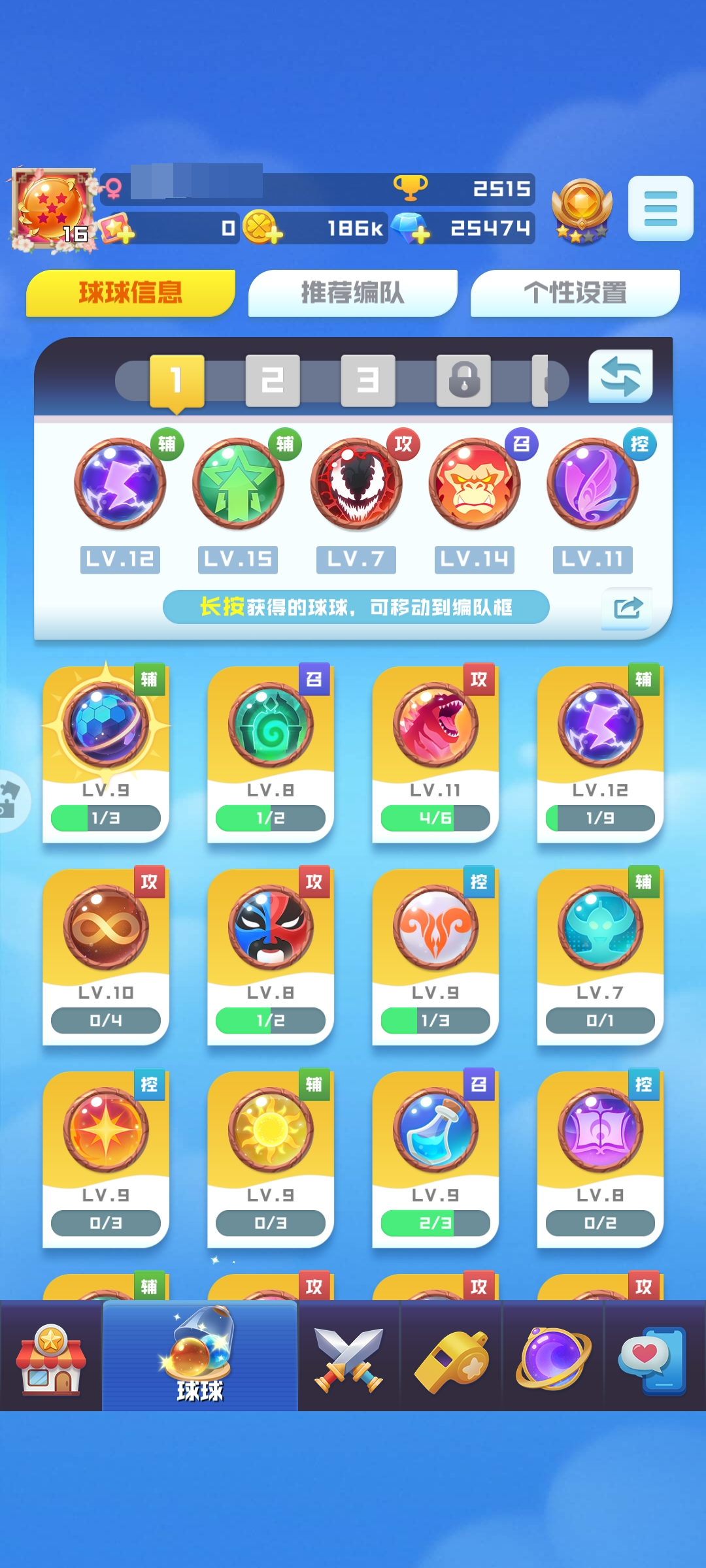
Task: Share the current team lineup
Action: 627,608
